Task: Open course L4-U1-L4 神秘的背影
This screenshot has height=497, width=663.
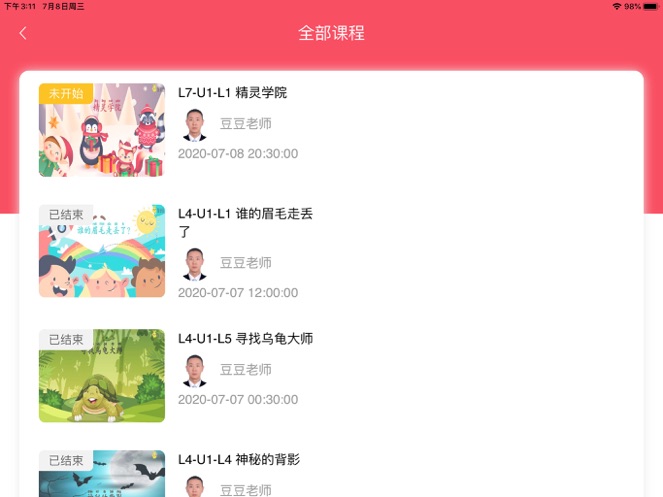Action: click(238, 460)
